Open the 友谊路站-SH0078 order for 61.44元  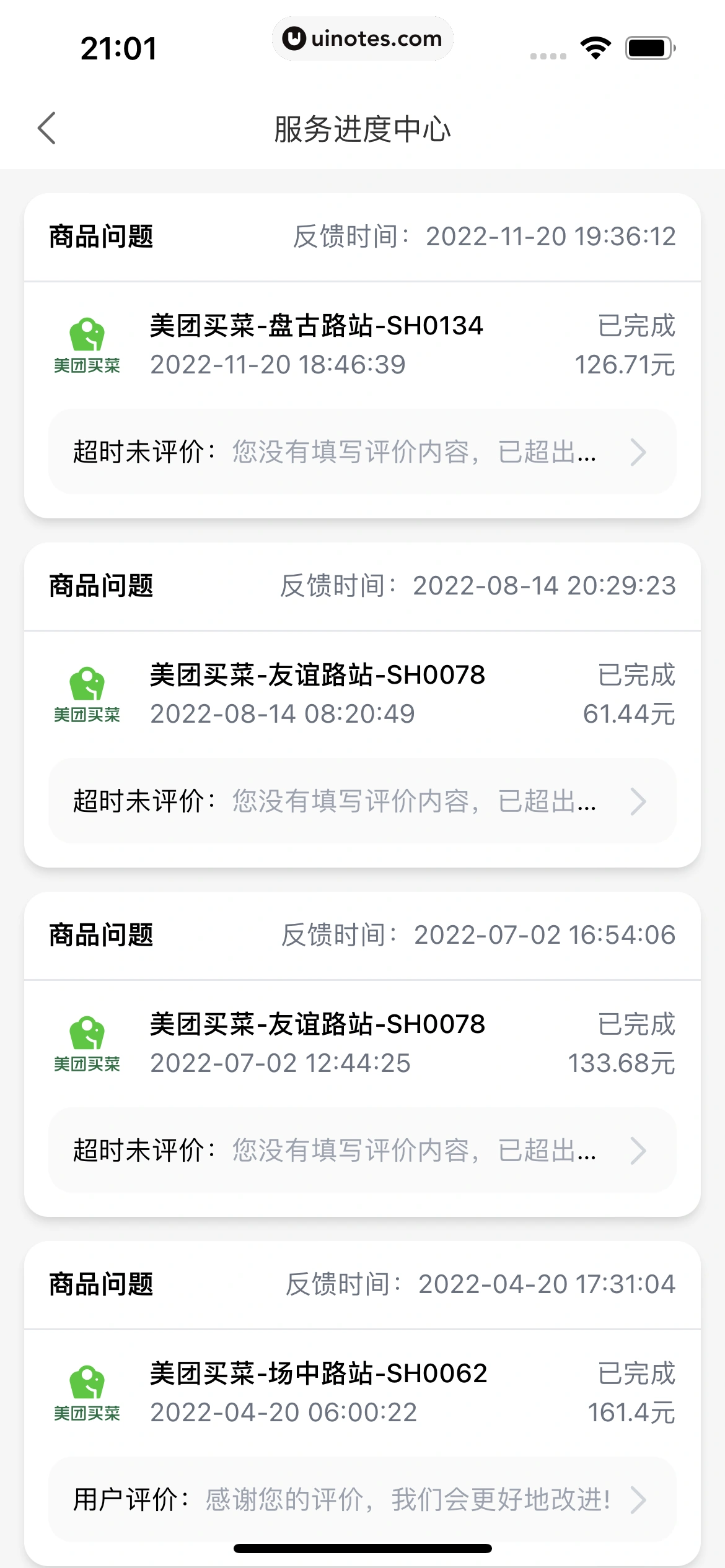pyautogui.click(x=362, y=694)
